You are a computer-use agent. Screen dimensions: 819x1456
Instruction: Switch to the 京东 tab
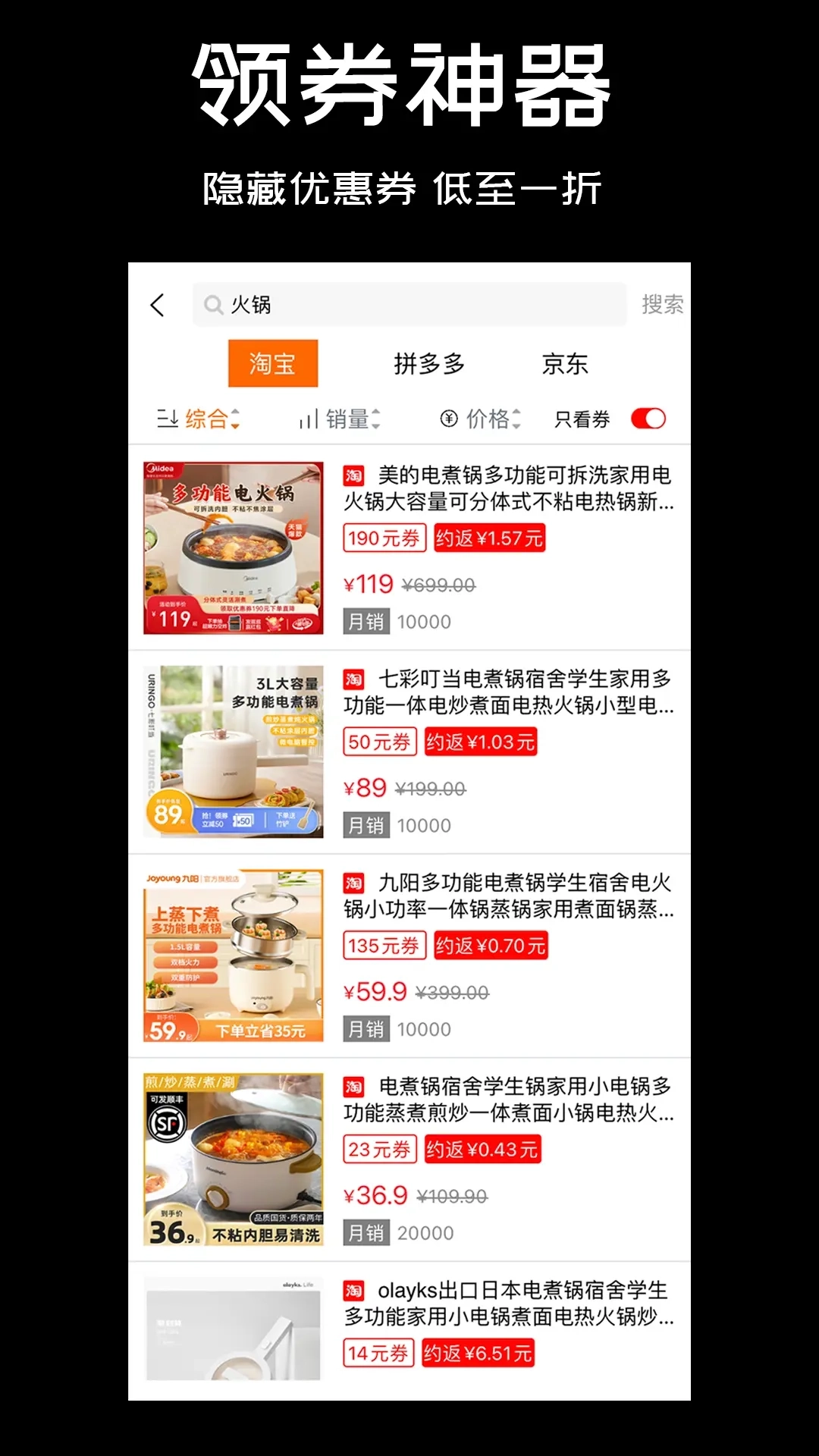coord(564,363)
